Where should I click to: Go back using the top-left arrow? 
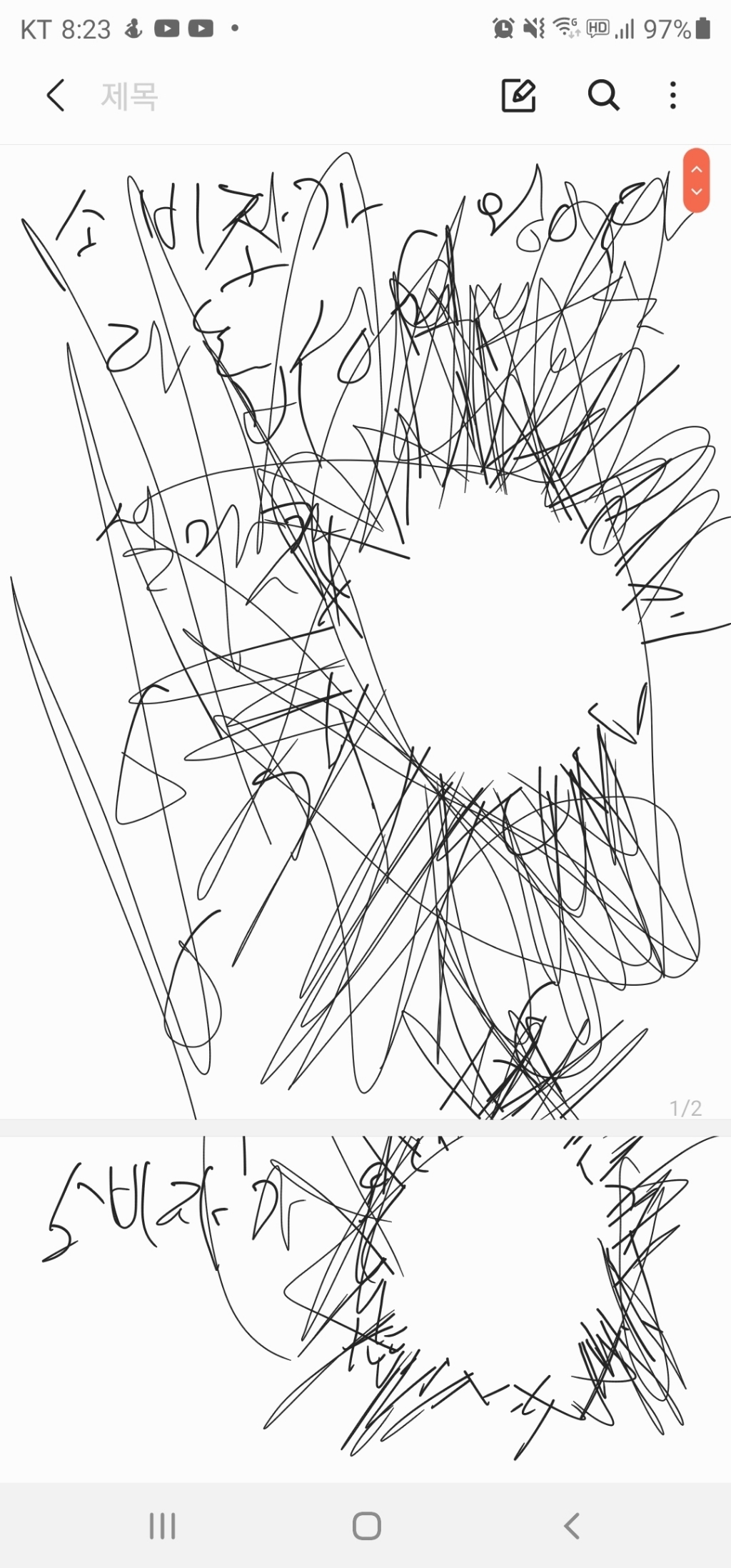click(55, 96)
